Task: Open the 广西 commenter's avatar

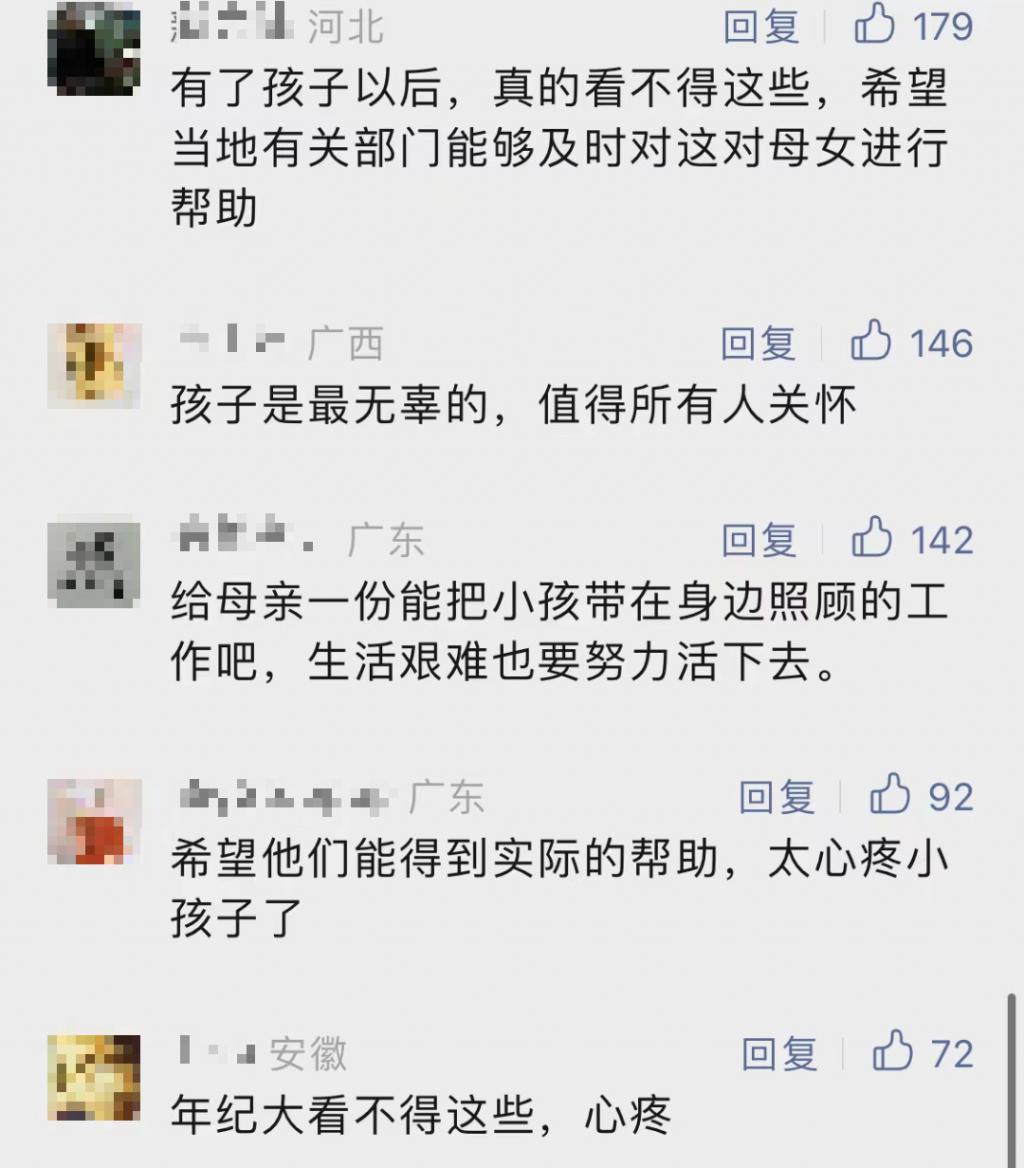Action: click(94, 366)
